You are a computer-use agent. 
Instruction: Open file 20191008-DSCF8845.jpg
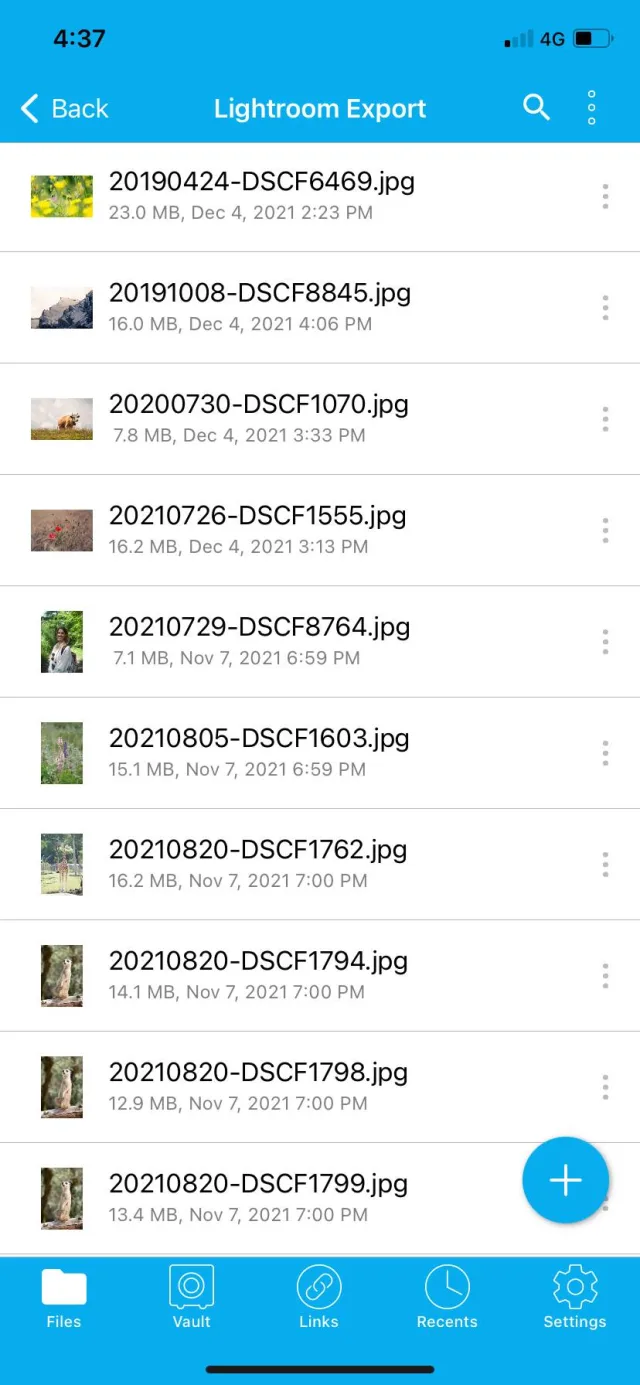click(259, 306)
